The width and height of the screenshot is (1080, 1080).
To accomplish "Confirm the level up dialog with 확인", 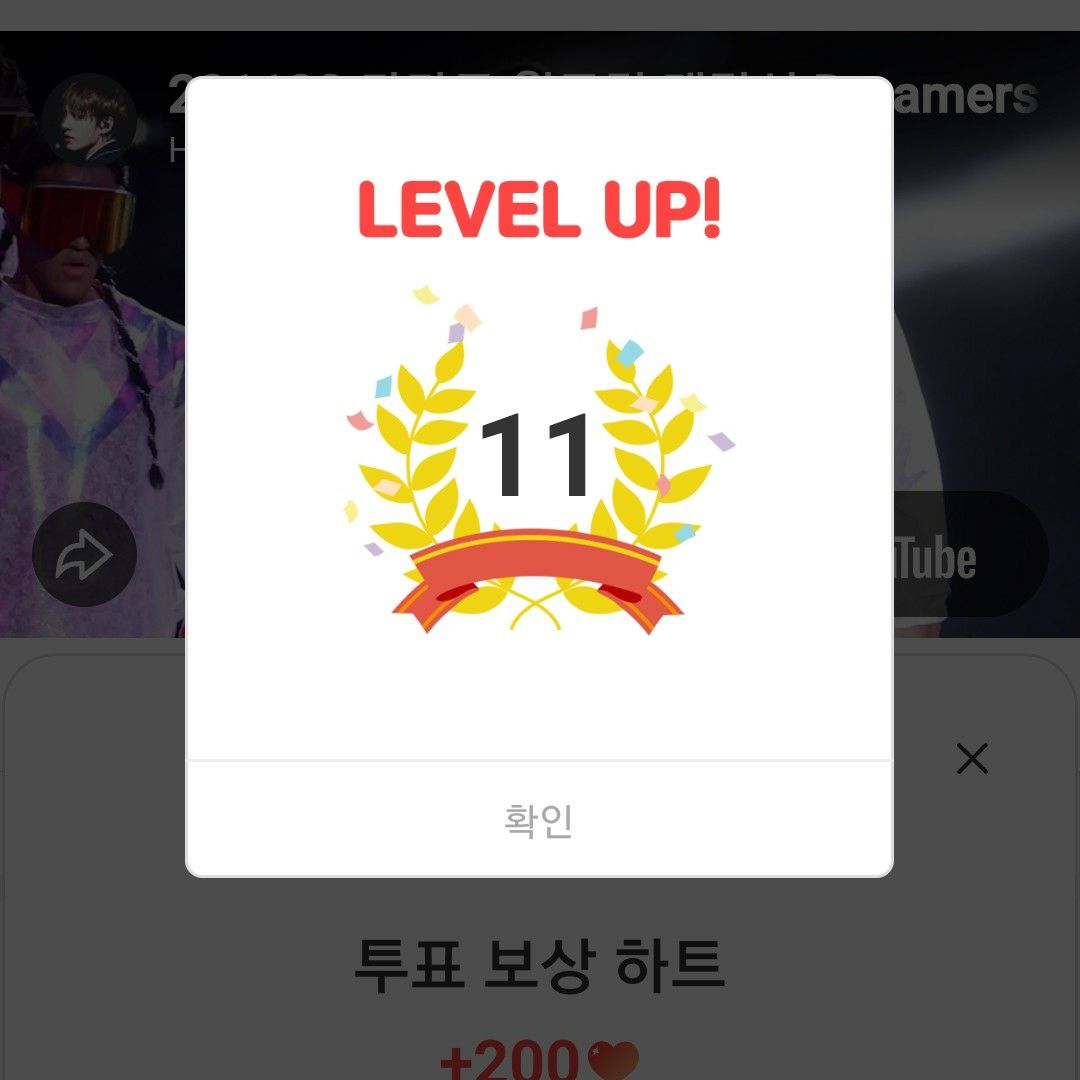I will coord(539,821).
